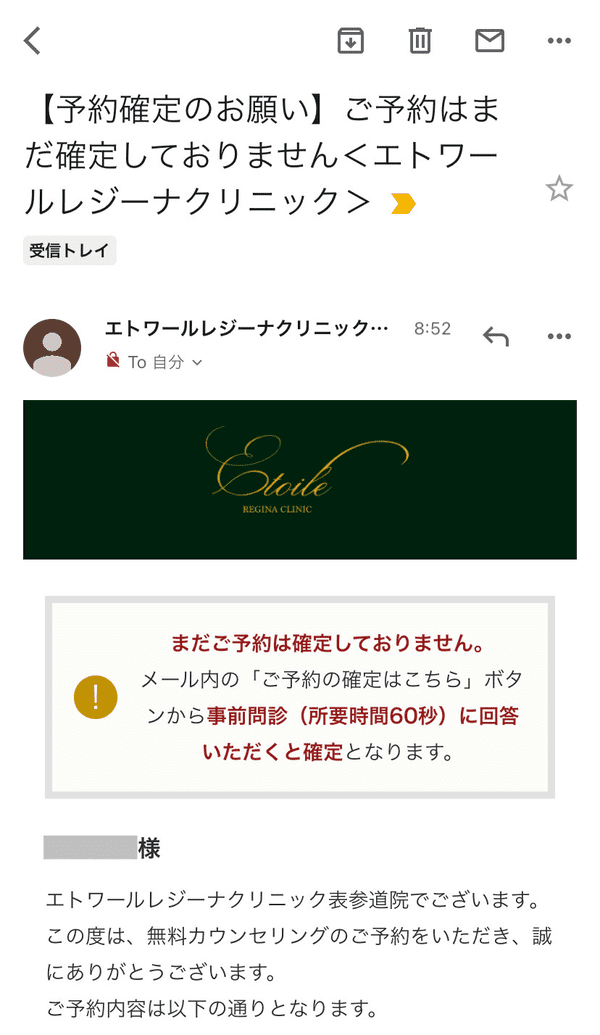Tap the yellow importance marker
Screen dimensions: 600x1035
tap(403, 205)
